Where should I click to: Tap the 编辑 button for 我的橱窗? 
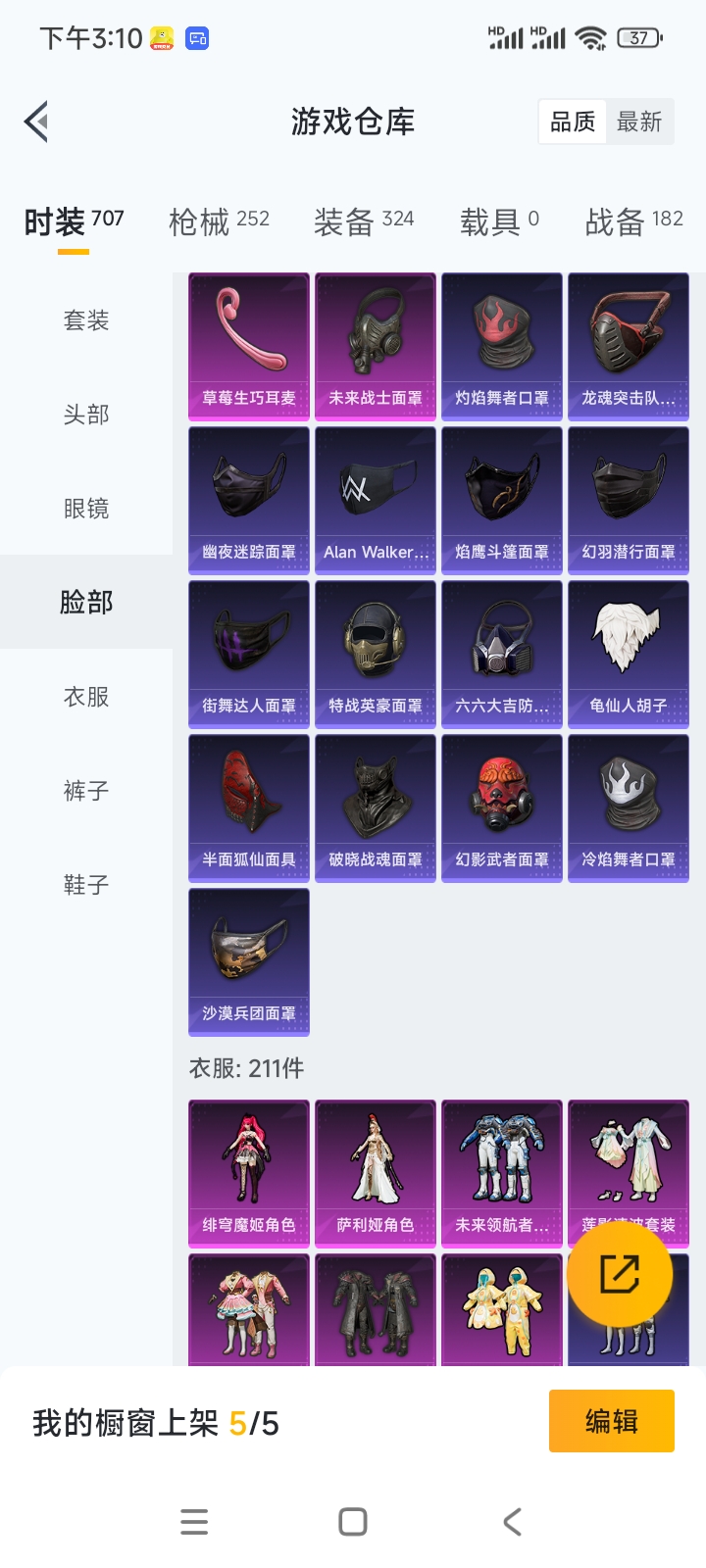click(x=612, y=1421)
